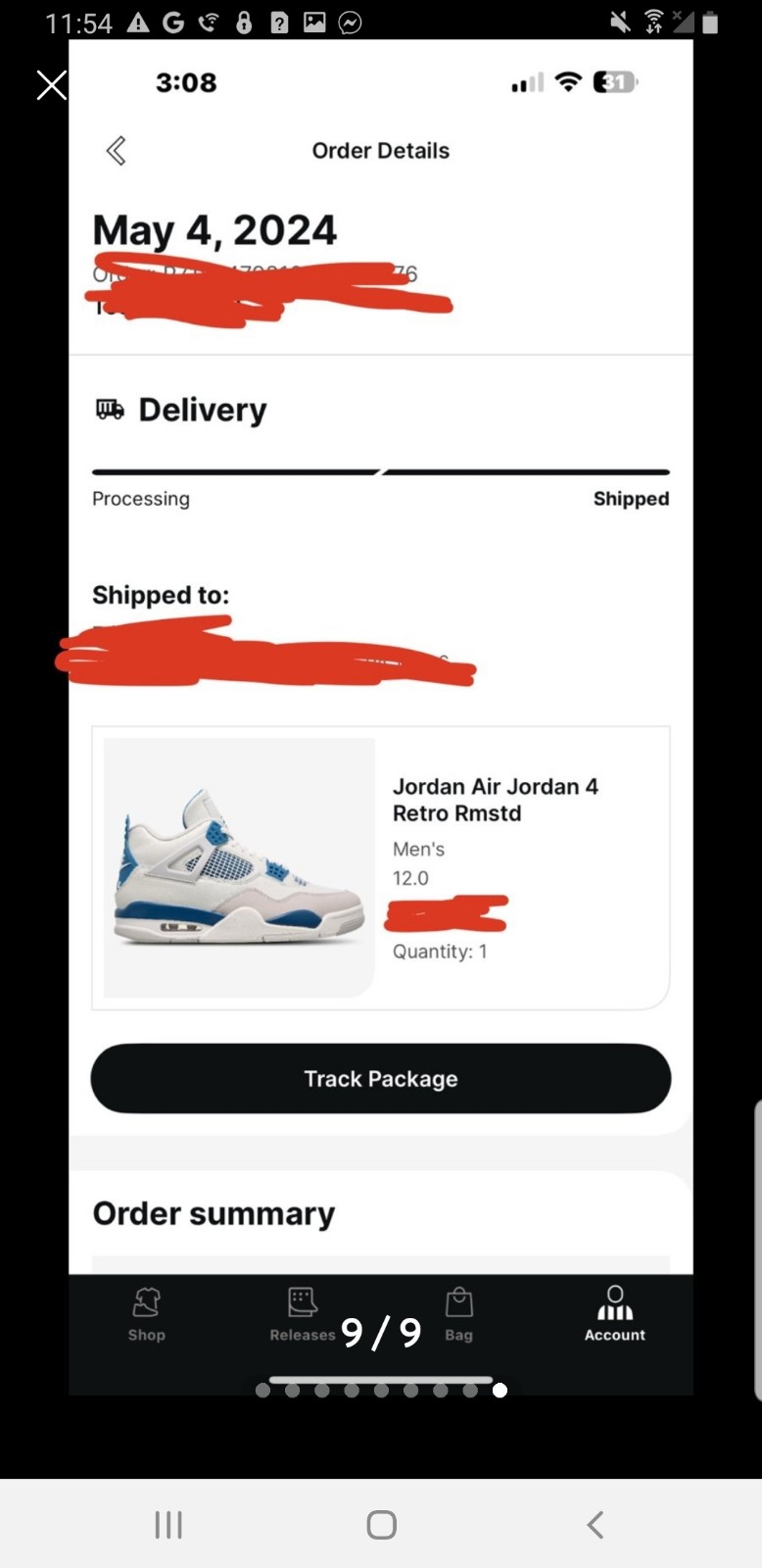Close the full-screen image viewer
The height and width of the screenshot is (1568, 762).
52,85
